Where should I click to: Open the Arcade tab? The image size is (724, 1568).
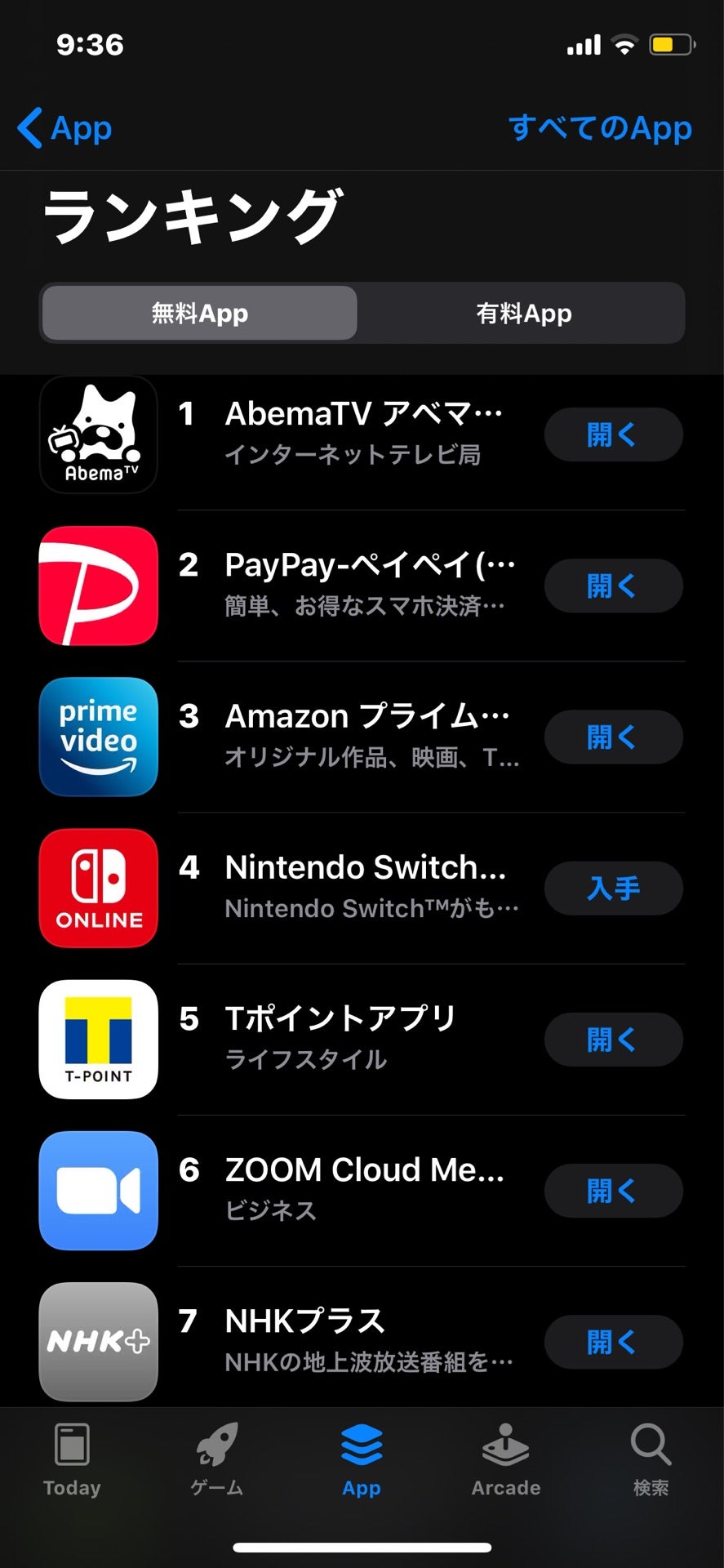[506, 1460]
